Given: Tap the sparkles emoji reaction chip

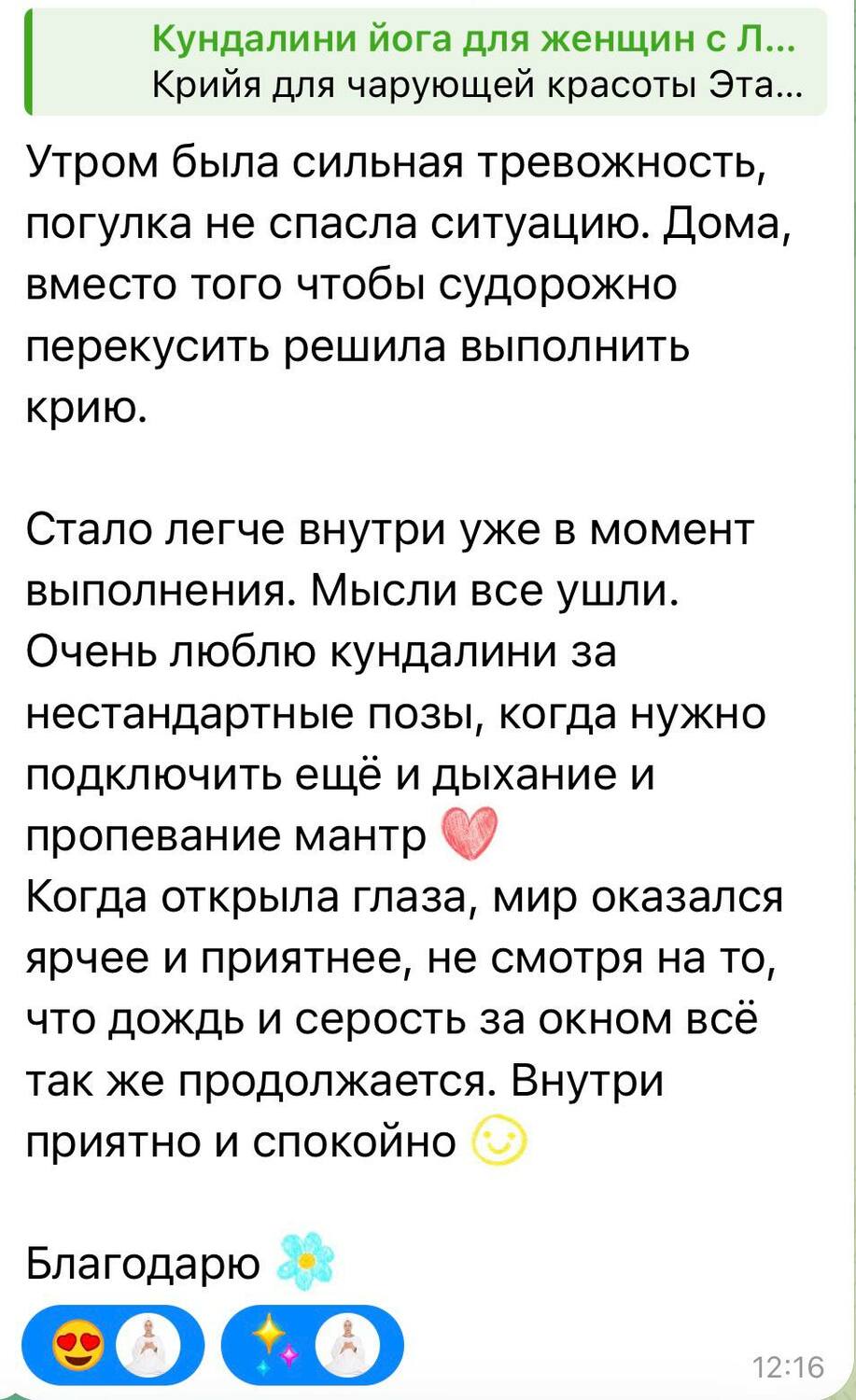Looking at the screenshot, I should pyautogui.click(x=312, y=1347).
